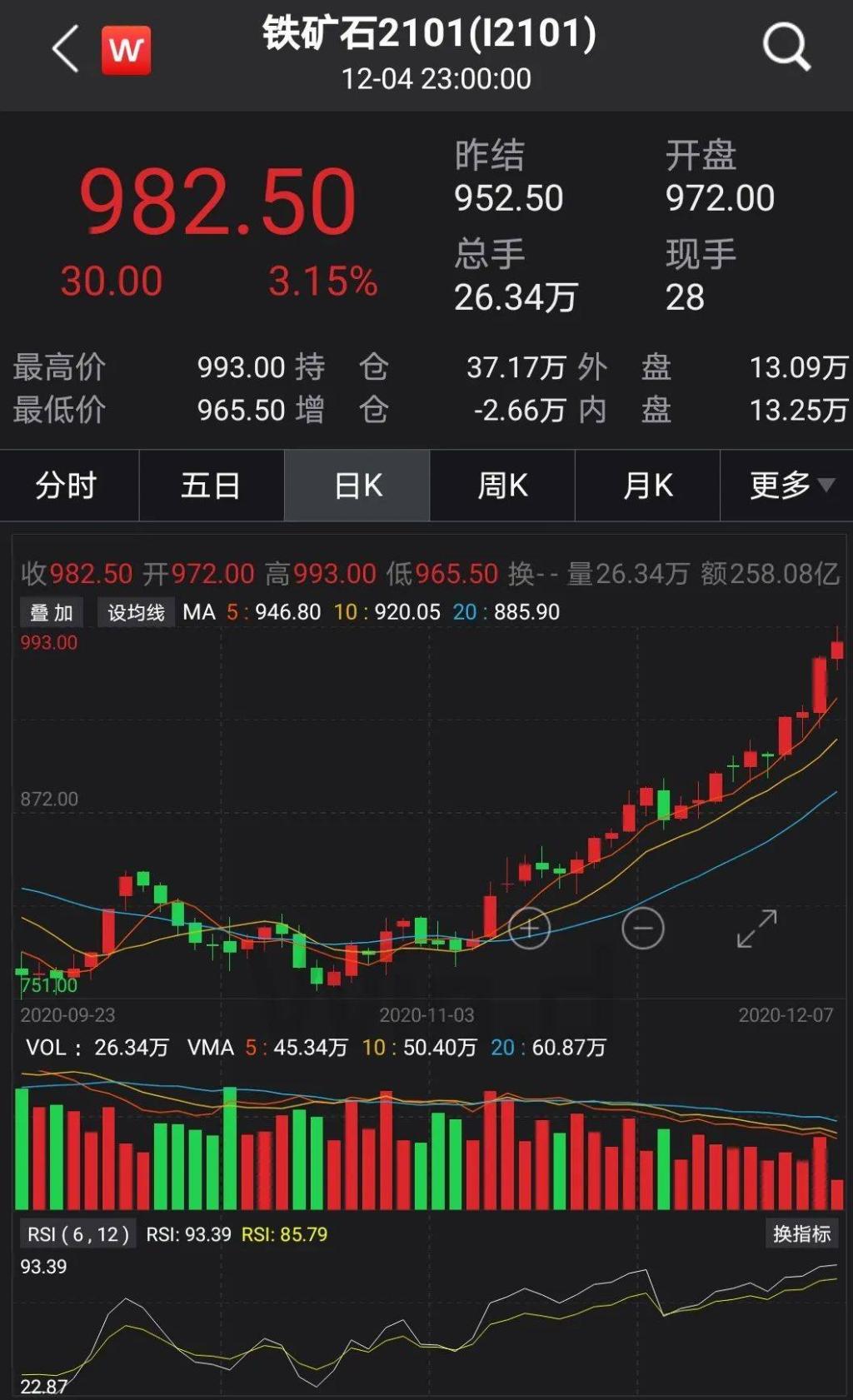Image resolution: width=853 pixels, height=1400 pixels.
Task: Tap the 叠加 overlay button
Action: pyautogui.click(x=52, y=613)
